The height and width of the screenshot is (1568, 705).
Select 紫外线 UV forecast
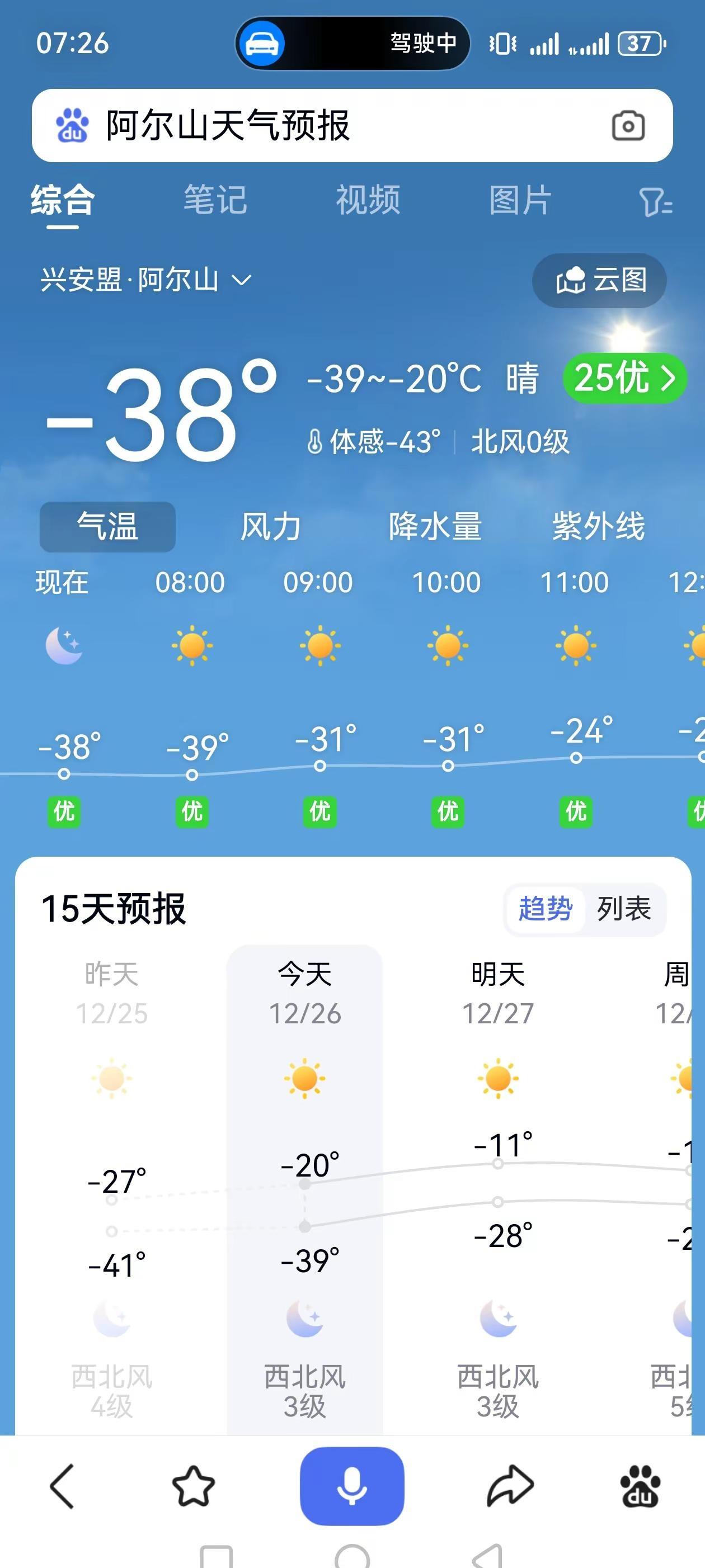click(600, 528)
